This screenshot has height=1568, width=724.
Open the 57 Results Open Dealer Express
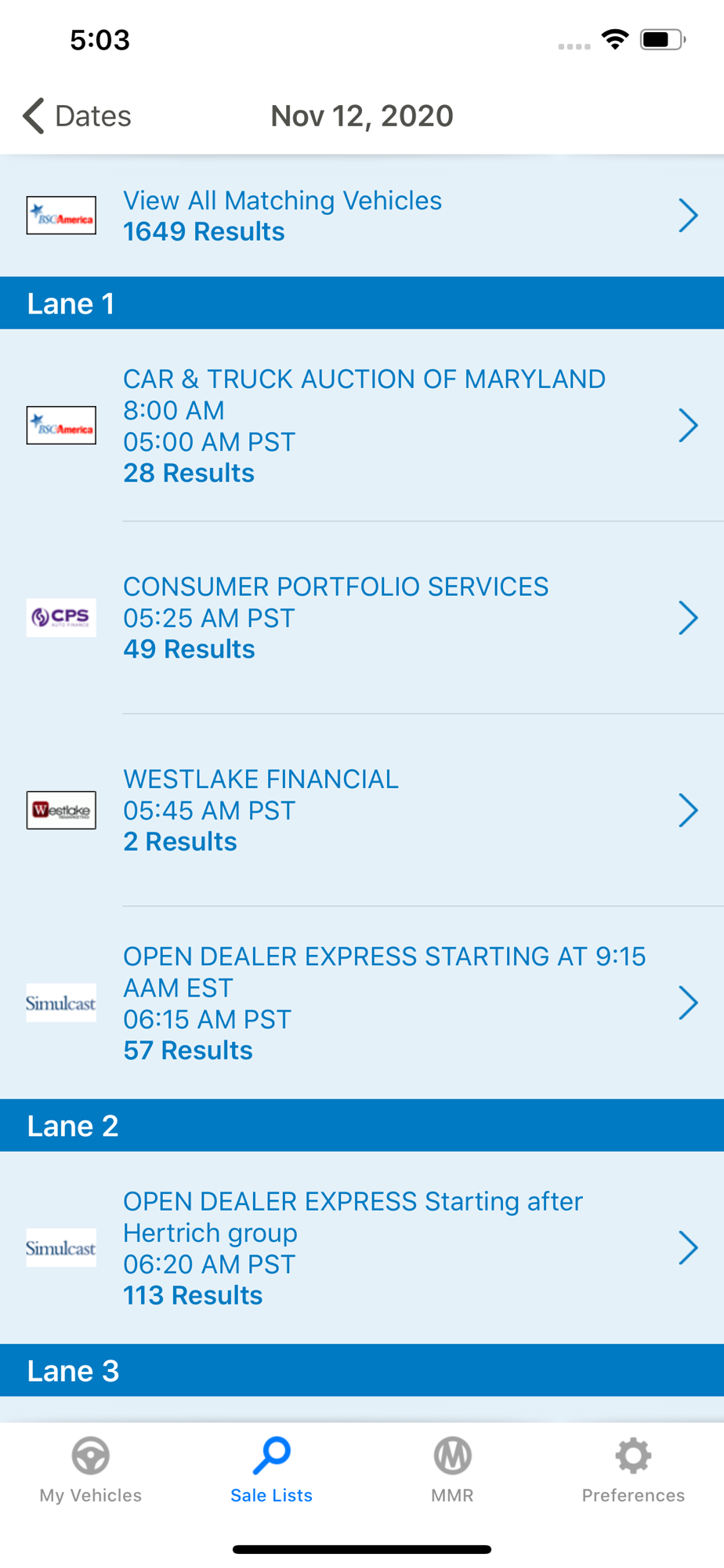[x=362, y=1003]
